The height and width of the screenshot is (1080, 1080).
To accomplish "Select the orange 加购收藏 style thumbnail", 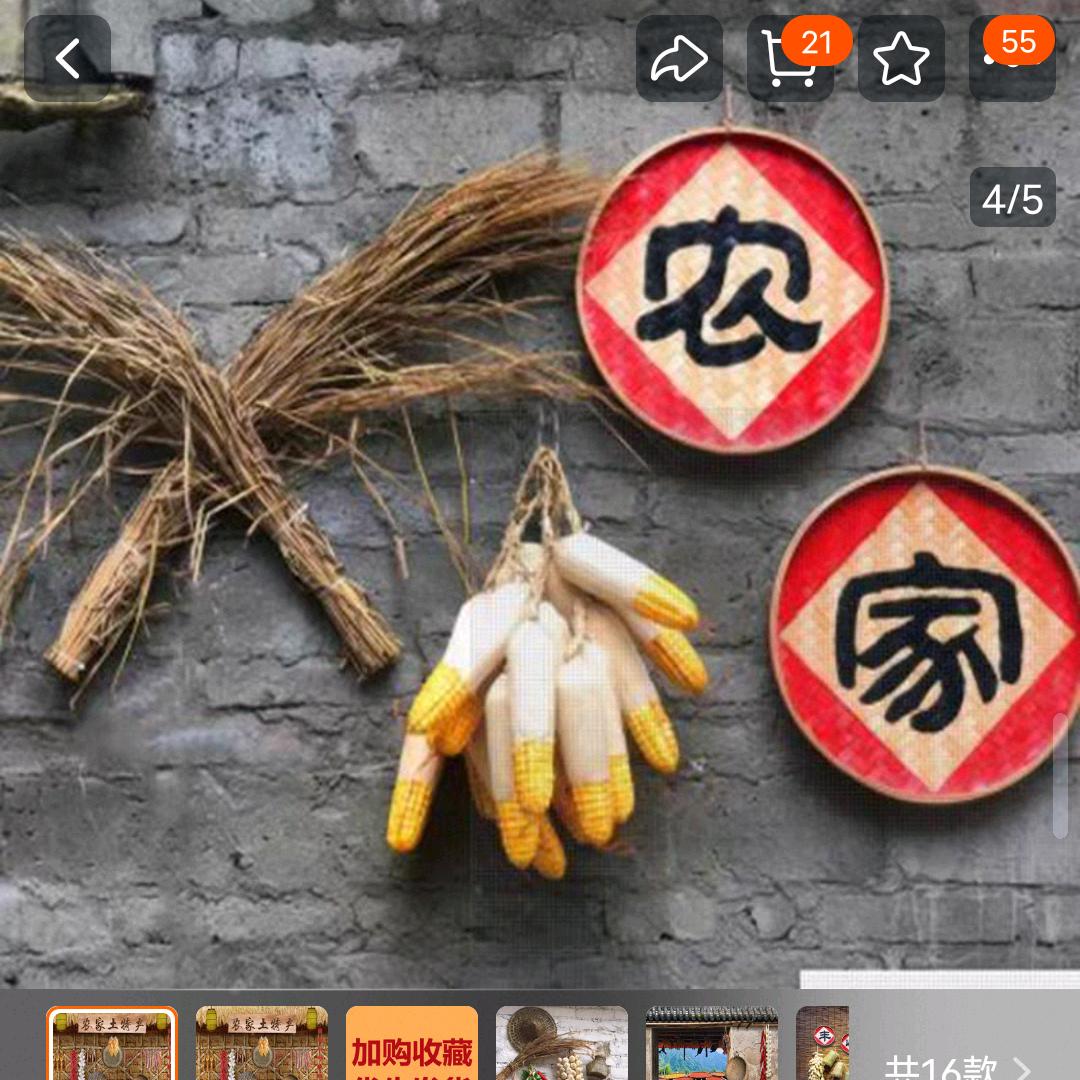I will pyautogui.click(x=412, y=1044).
